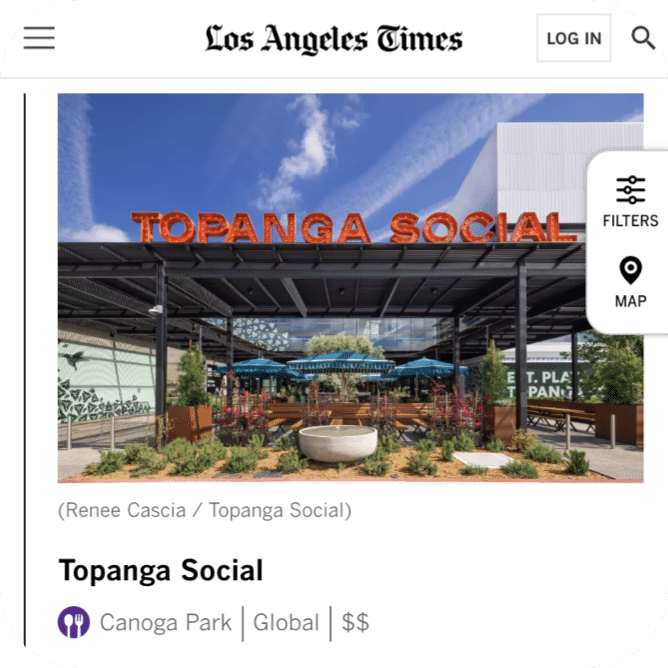The height and width of the screenshot is (668, 668).
Task: Tap the Log In button
Action: tap(573, 38)
